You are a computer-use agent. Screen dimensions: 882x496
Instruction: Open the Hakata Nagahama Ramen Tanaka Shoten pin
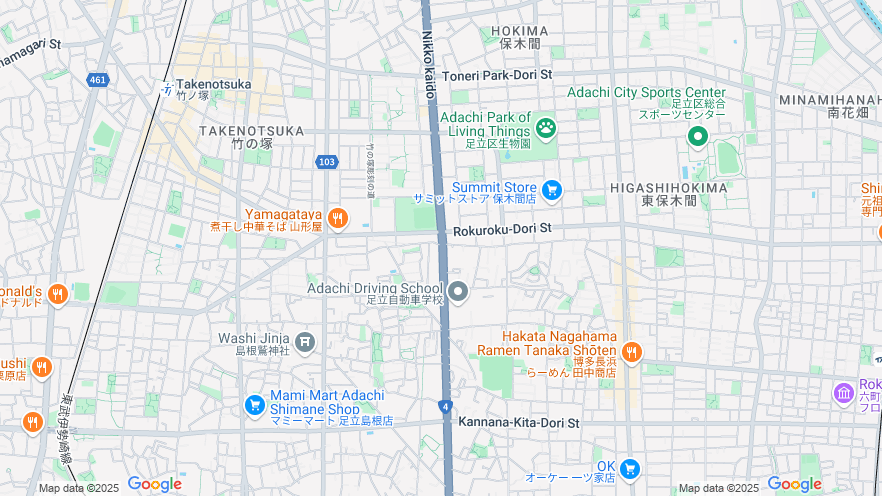point(631,352)
